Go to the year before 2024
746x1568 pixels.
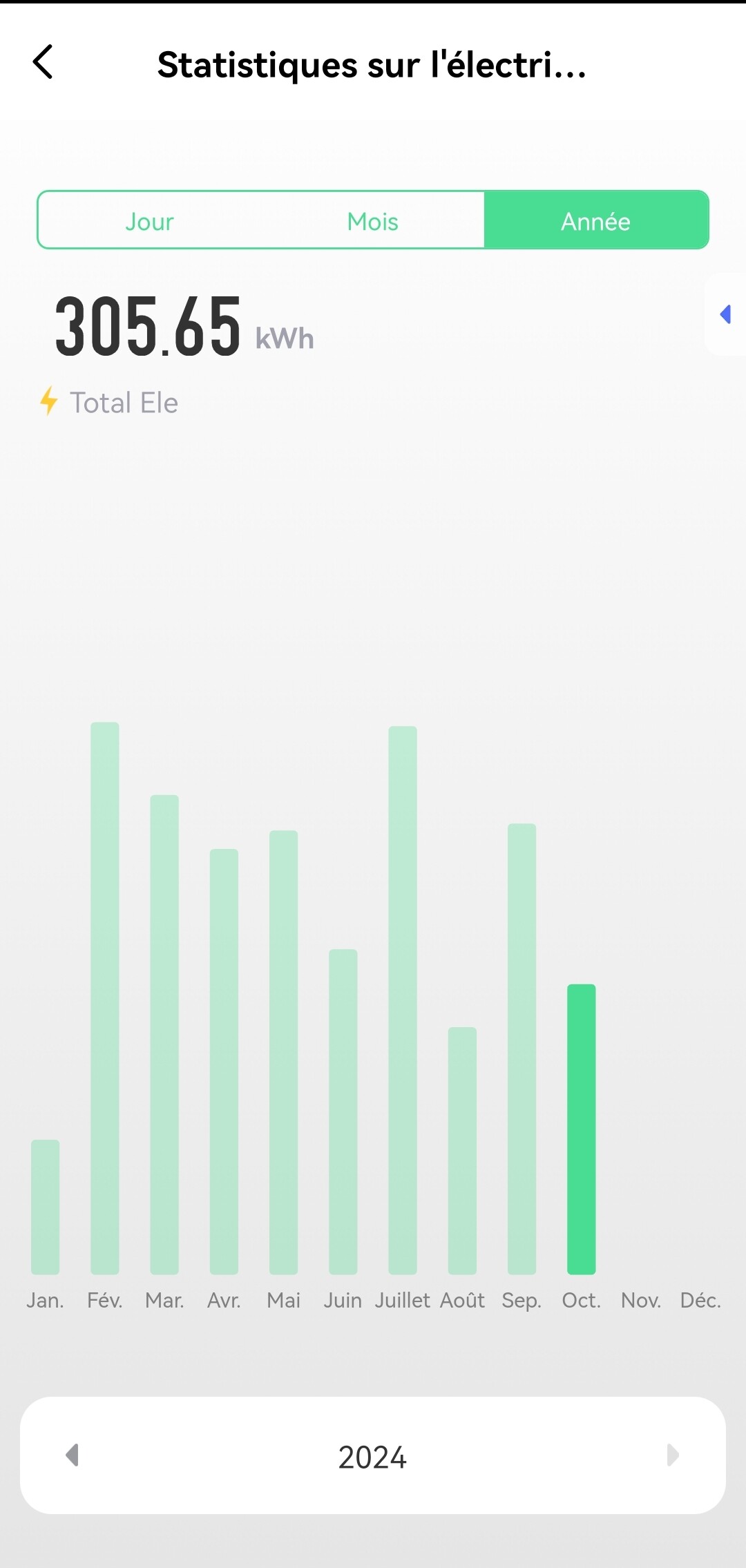click(73, 1455)
